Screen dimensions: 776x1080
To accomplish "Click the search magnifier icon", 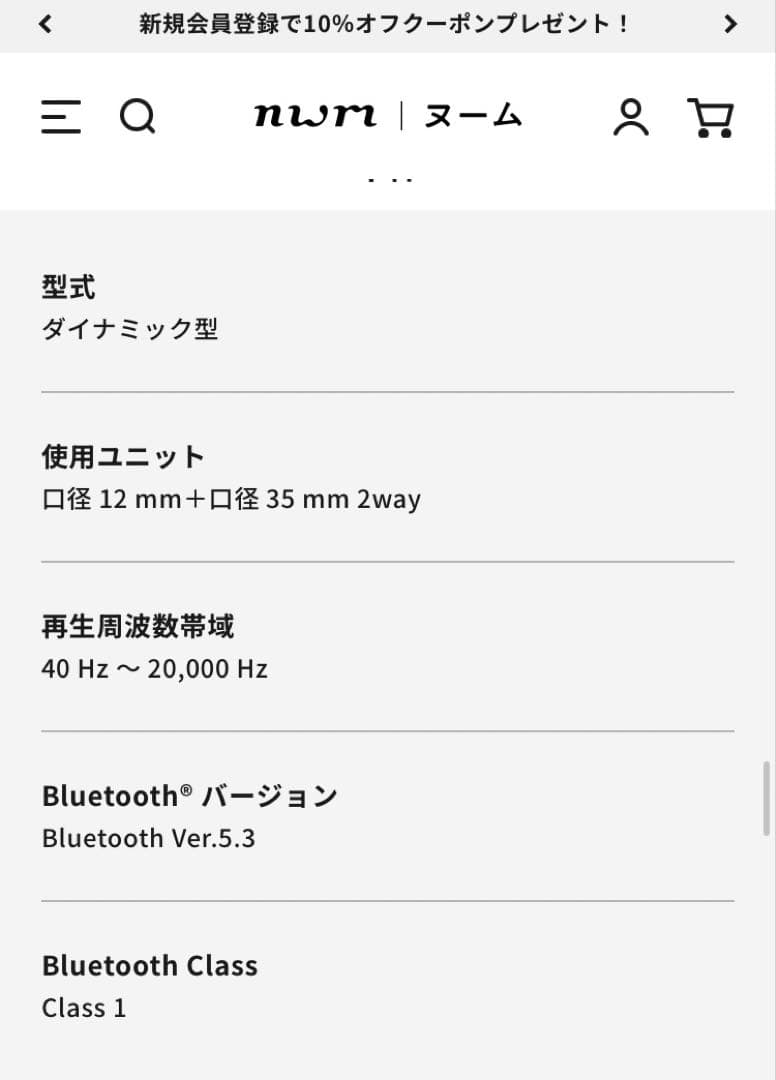I will point(138,117).
